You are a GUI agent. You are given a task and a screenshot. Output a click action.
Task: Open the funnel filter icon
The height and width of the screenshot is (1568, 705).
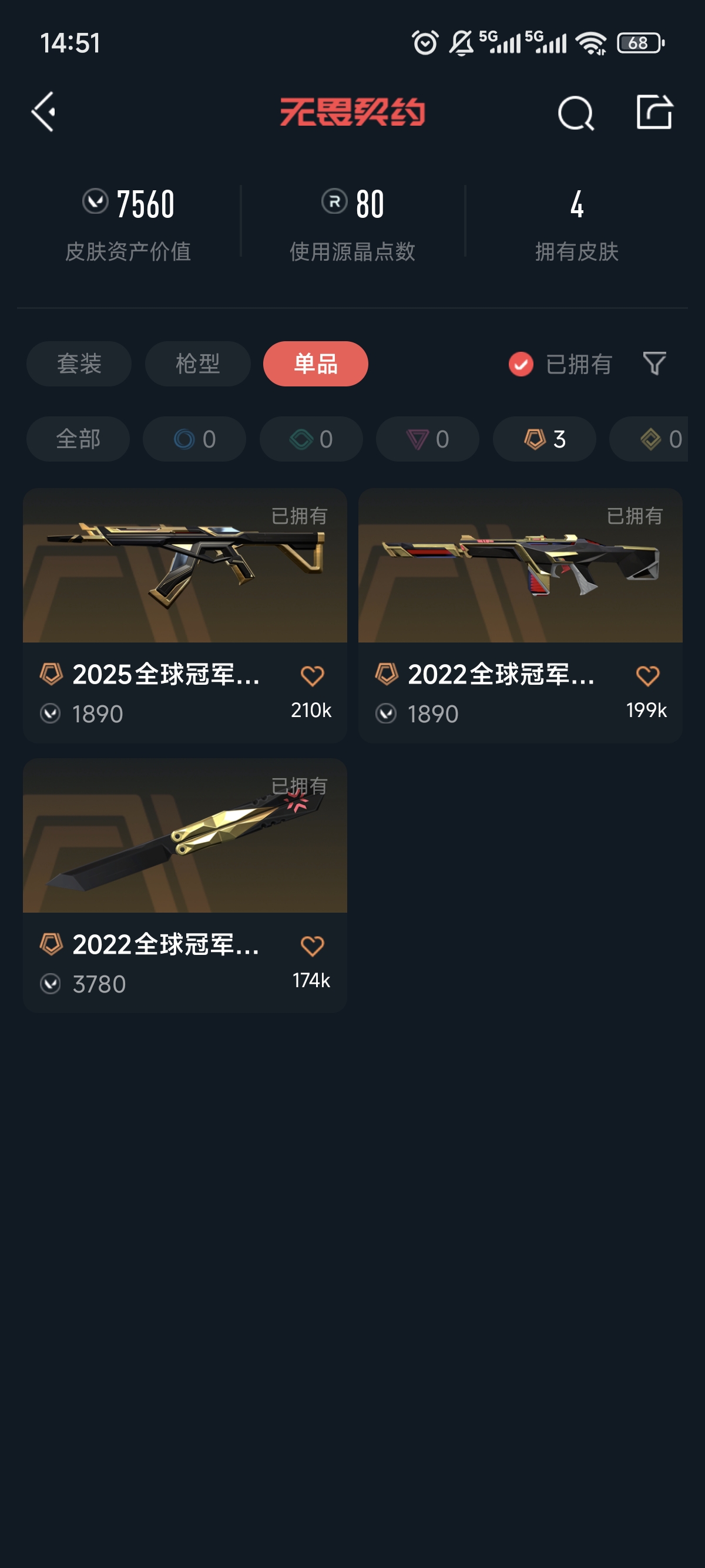point(654,364)
